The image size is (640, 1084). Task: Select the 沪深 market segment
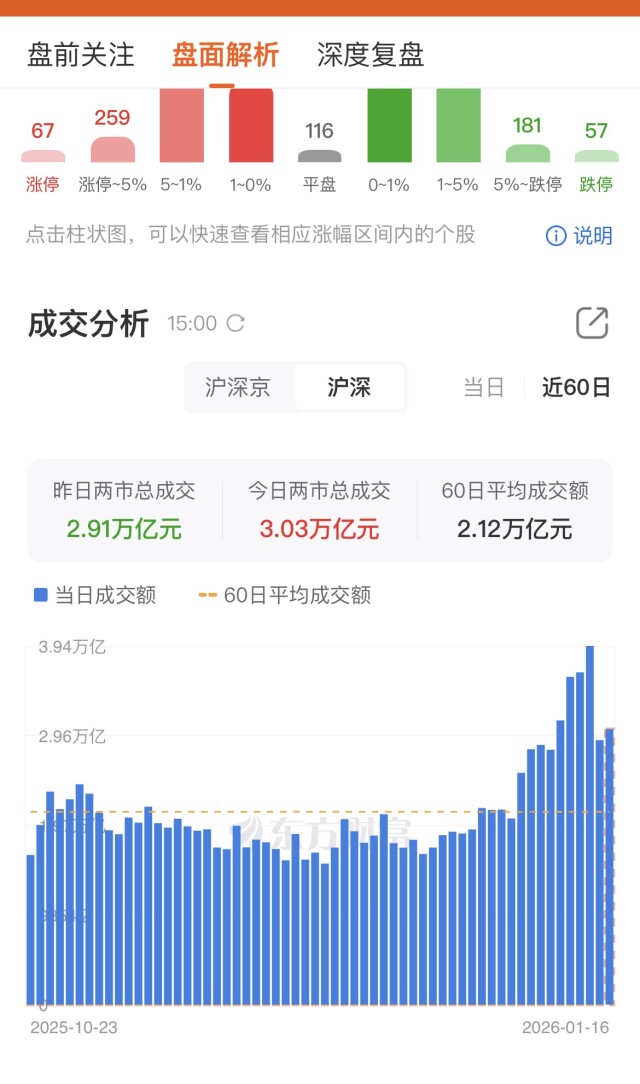(349, 387)
